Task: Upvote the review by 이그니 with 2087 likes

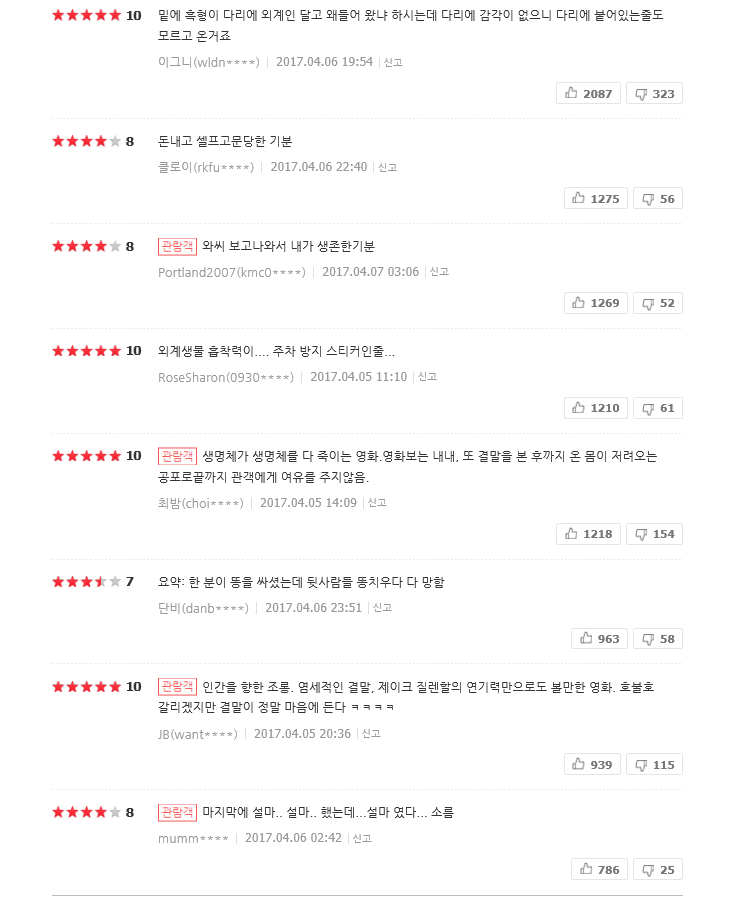Action: [x=588, y=93]
